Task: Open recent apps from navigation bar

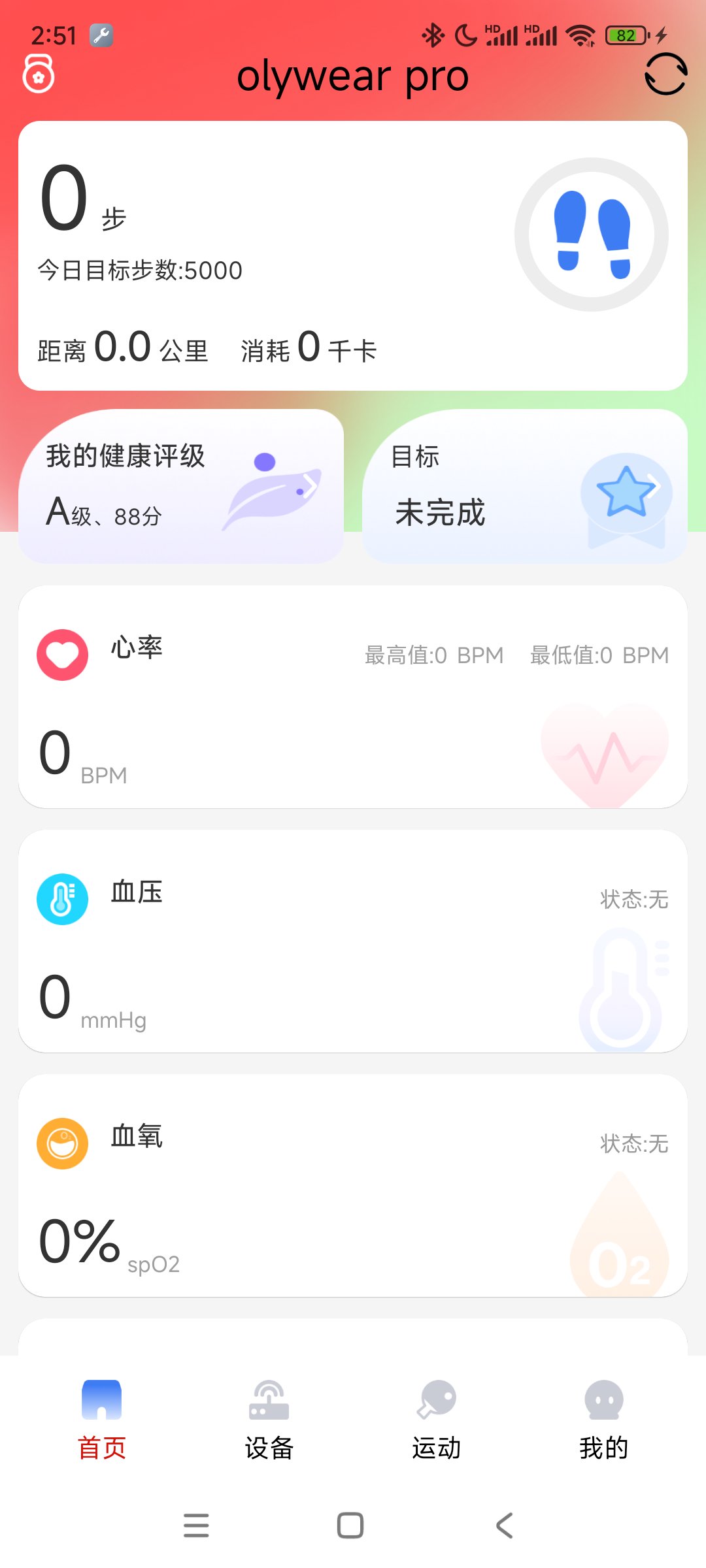Action: click(x=196, y=1526)
